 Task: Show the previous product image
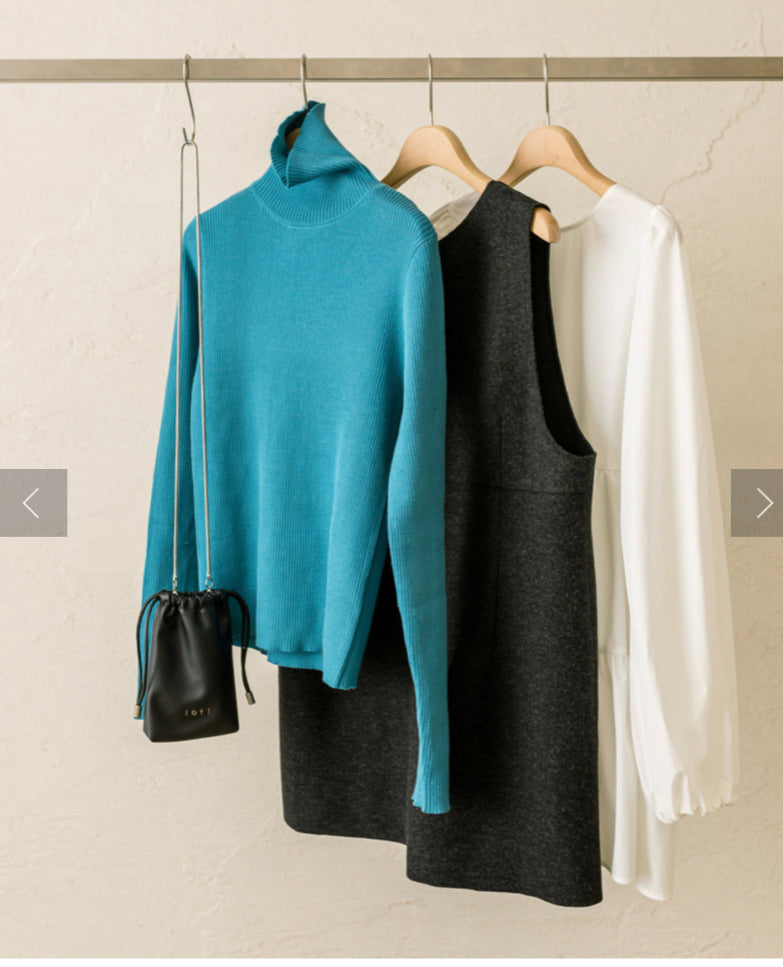32,503
